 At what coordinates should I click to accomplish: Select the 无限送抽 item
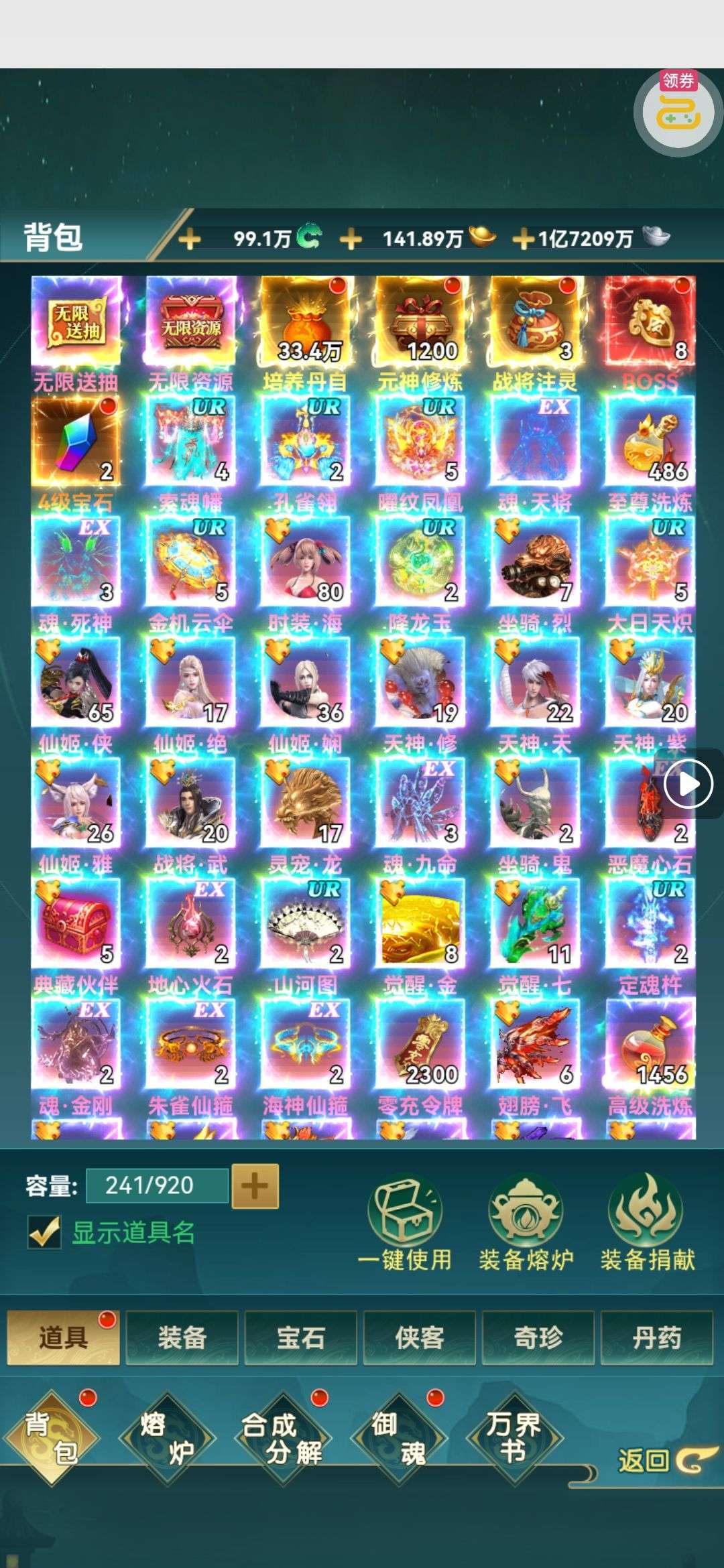click(76, 322)
